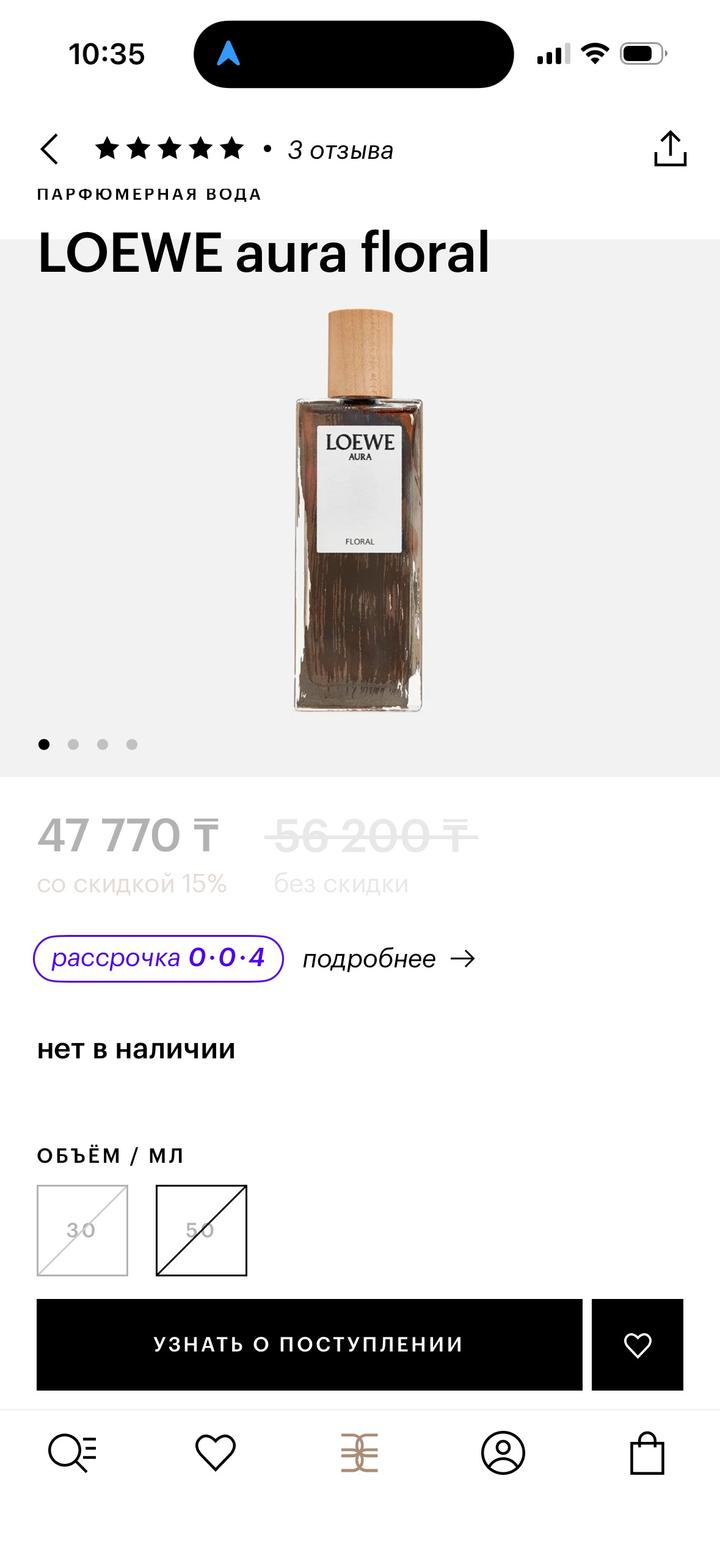
Task: Share this LOEWE aura floral product
Action: pyautogui.click(x=669, y=149)
